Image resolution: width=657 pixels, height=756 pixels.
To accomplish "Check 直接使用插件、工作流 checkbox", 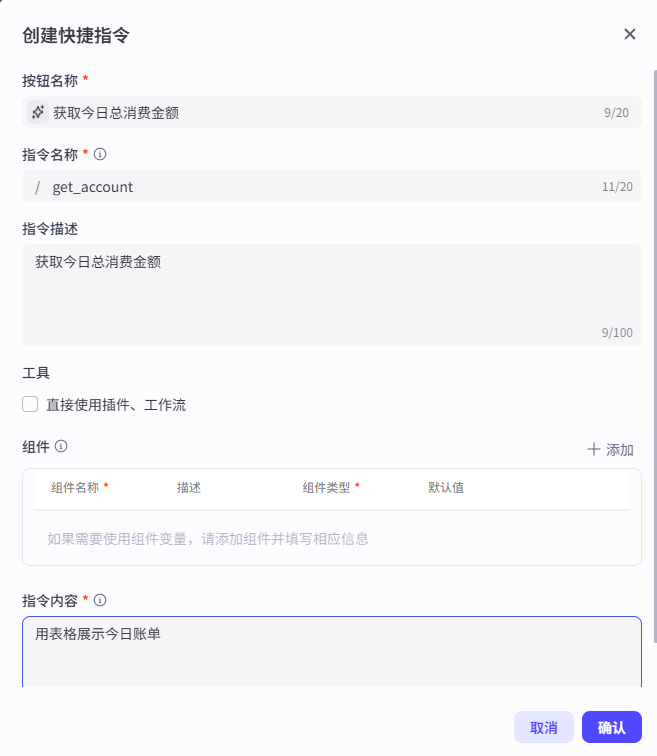I will (30, 405).
